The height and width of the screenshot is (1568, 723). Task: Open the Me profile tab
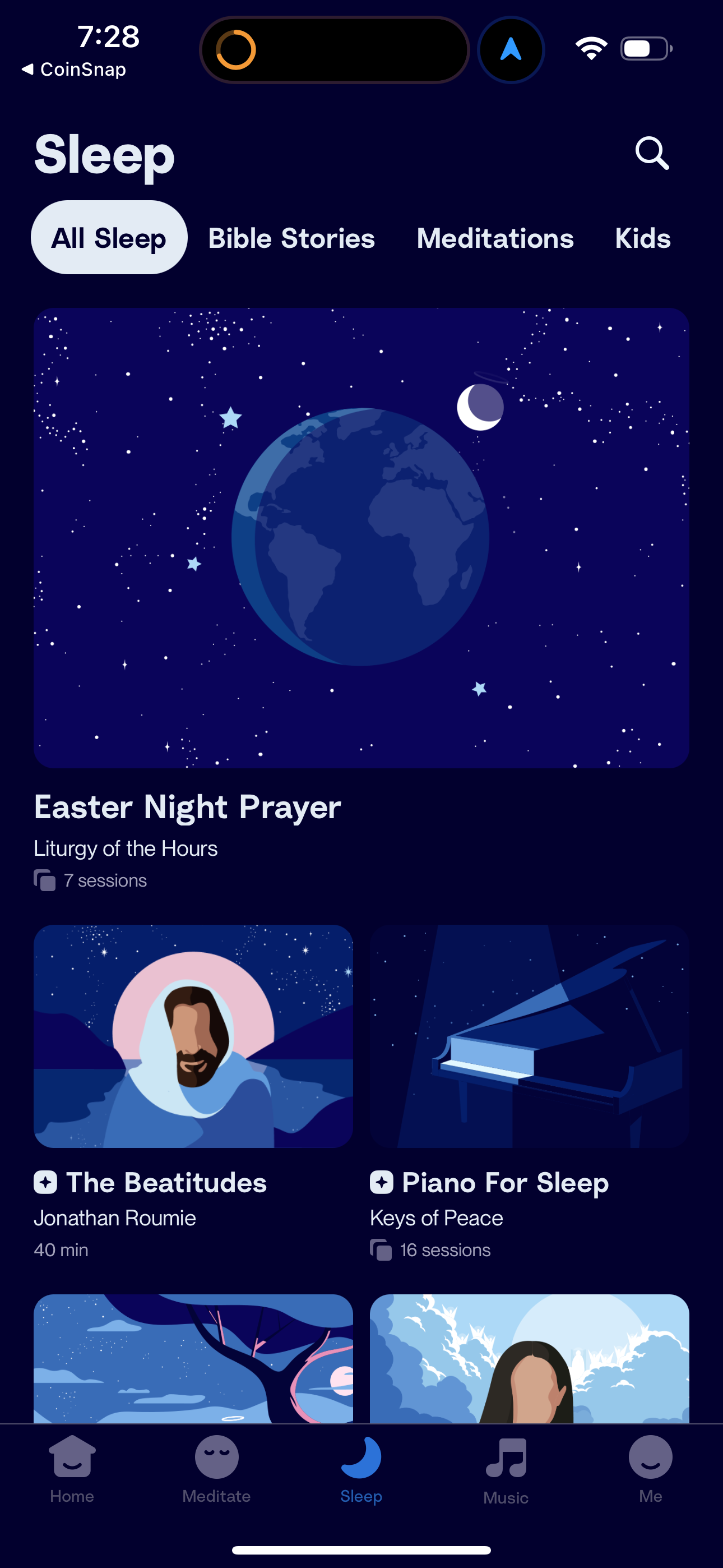click(x=650, y=1469)
